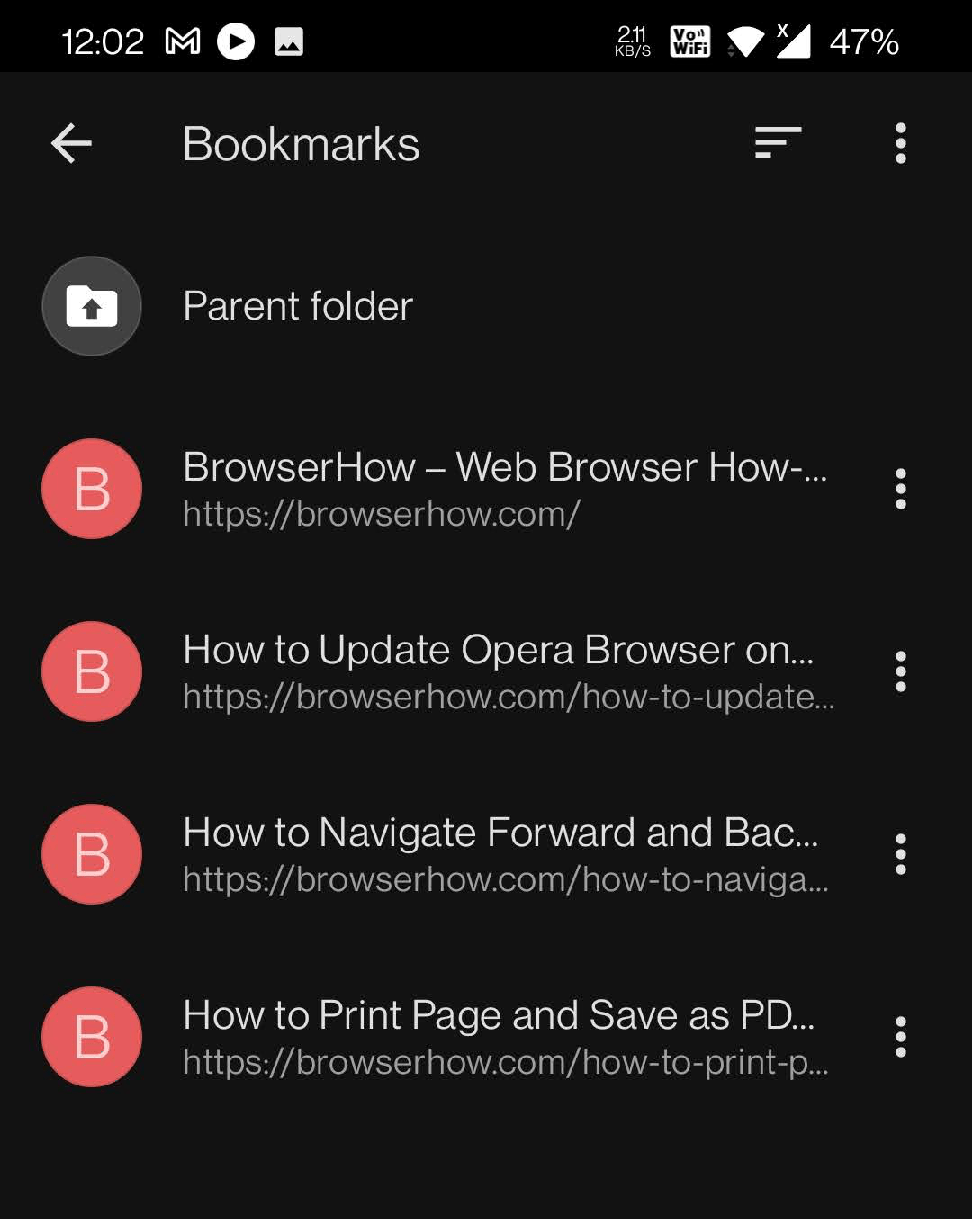Open How to Print Page bookmark
This screenshot has height=1219, width=972.
click(503, 1036)
